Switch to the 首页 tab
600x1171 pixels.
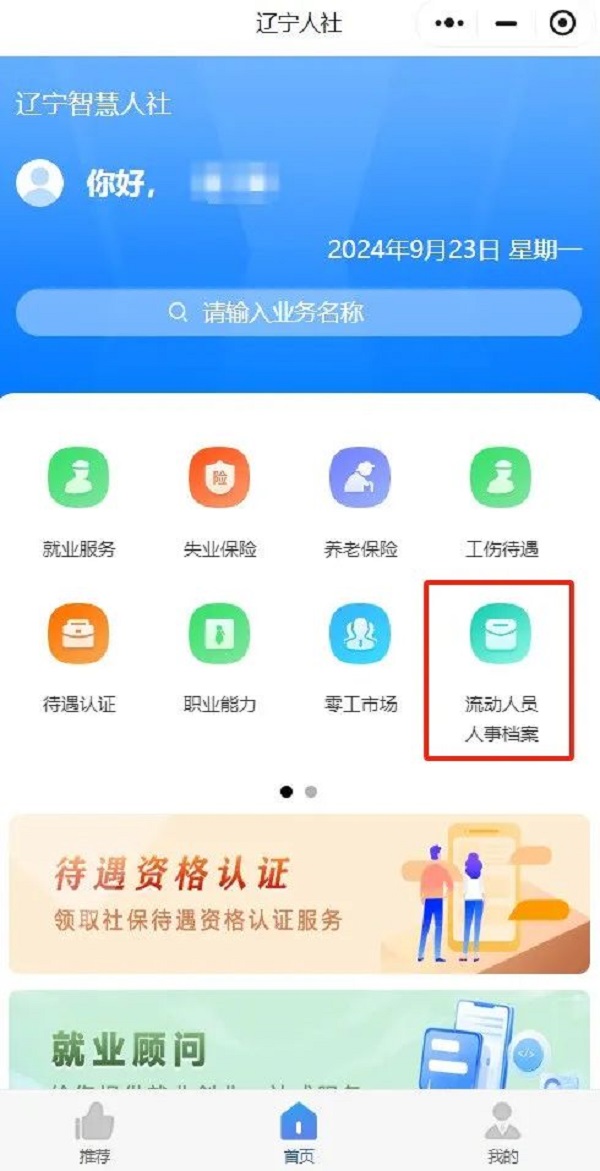point(299,1132)
